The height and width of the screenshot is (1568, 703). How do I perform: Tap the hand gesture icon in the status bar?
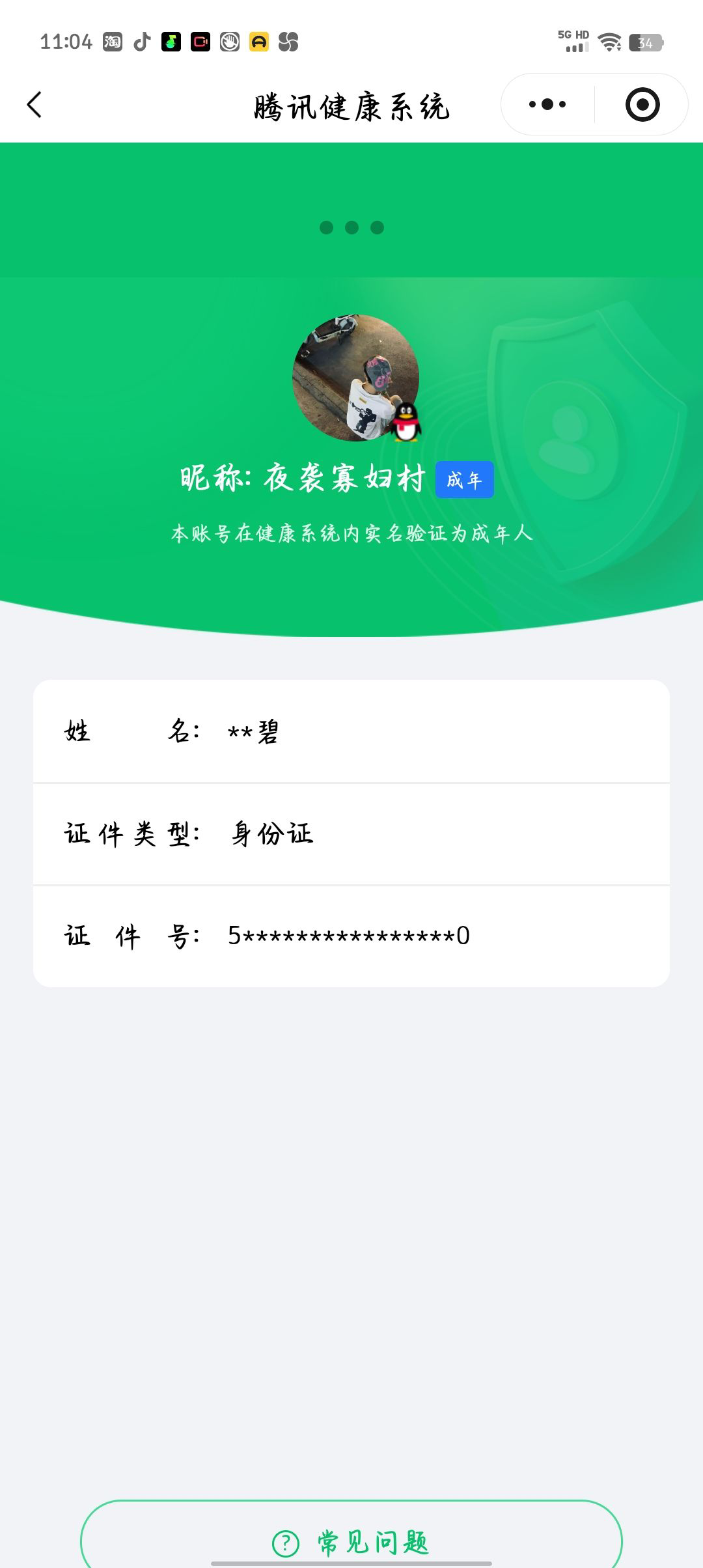coord(228,42)
